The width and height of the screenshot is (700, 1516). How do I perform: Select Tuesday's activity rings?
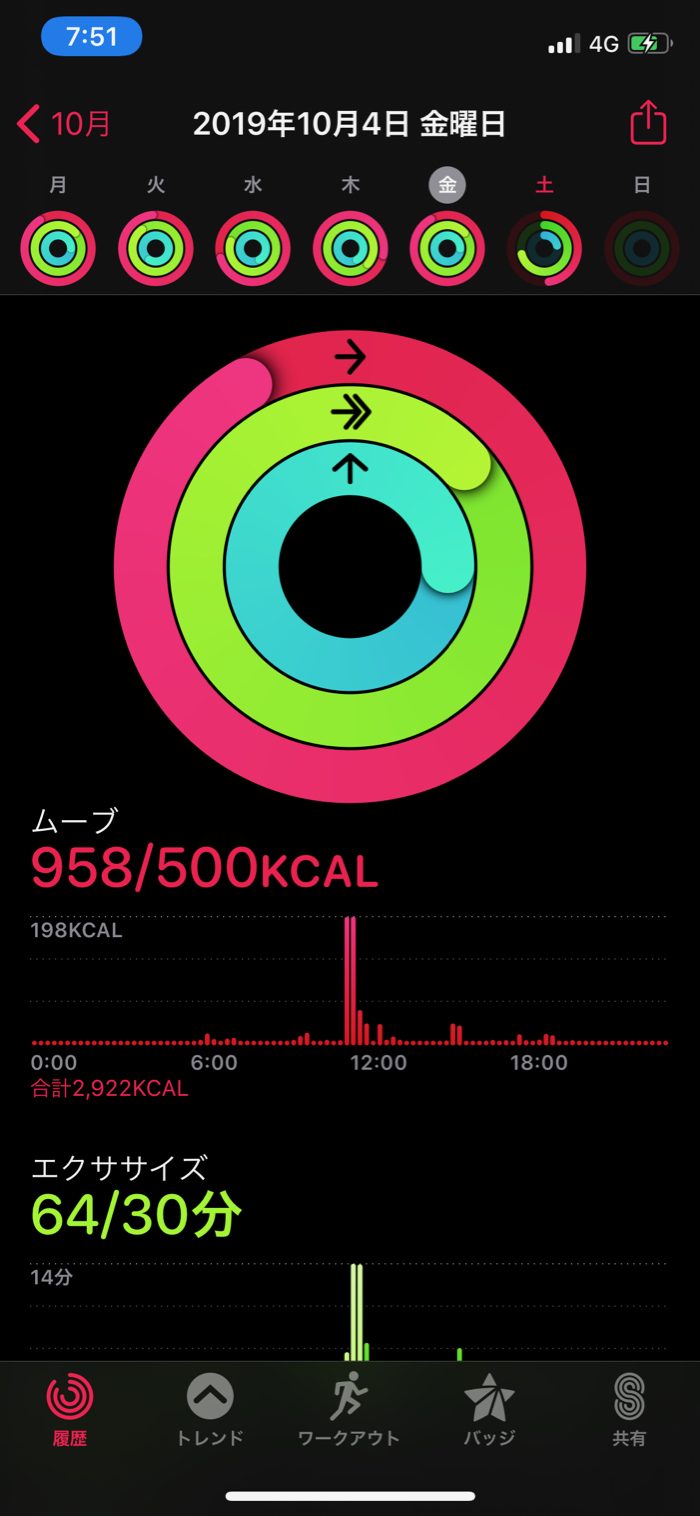click(x=156, y=249)
